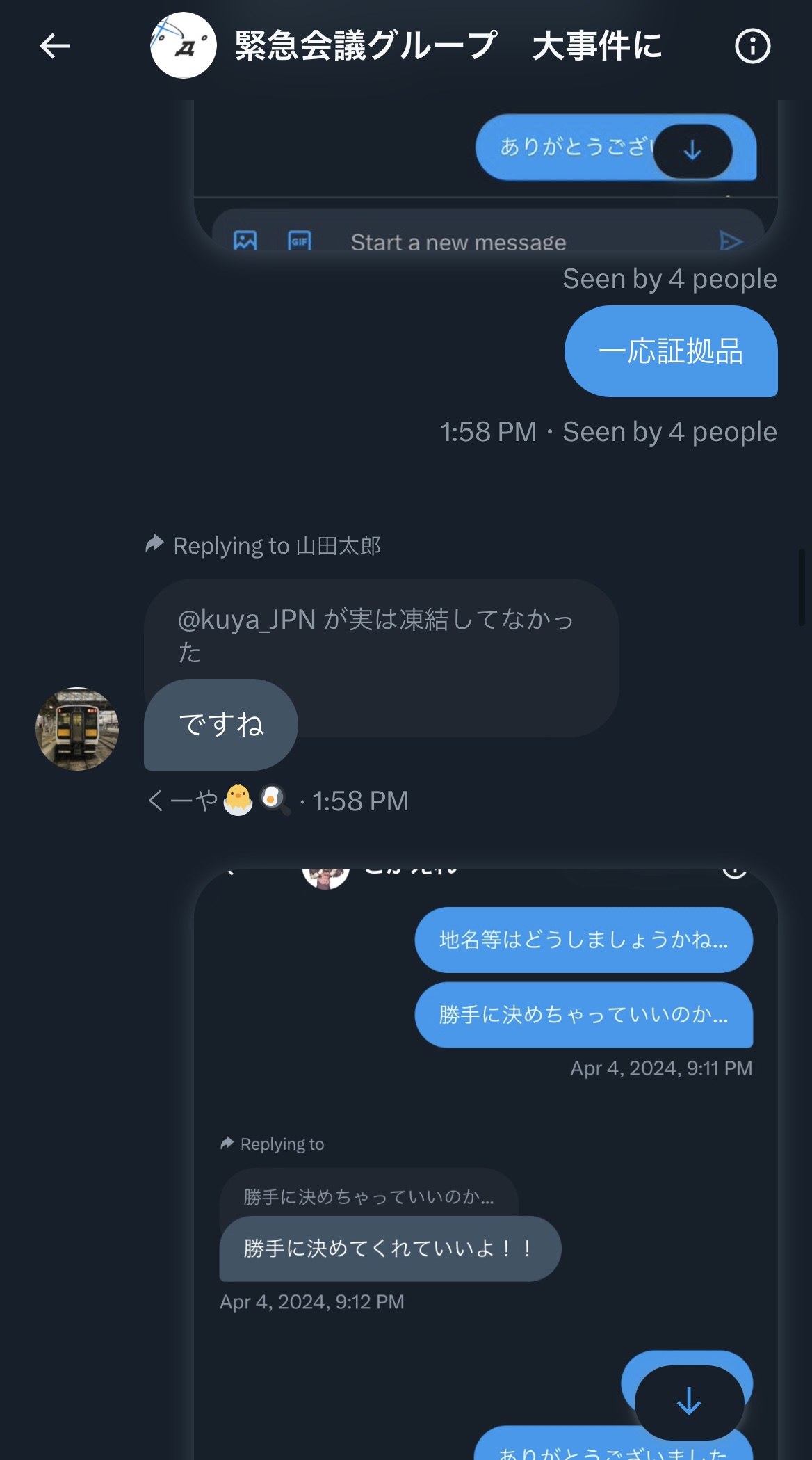Tap the quoted @kuya_JPN reply message
Image resolution: width=812 pixels, height=1460 pixels.
click(x=381, y=634)
